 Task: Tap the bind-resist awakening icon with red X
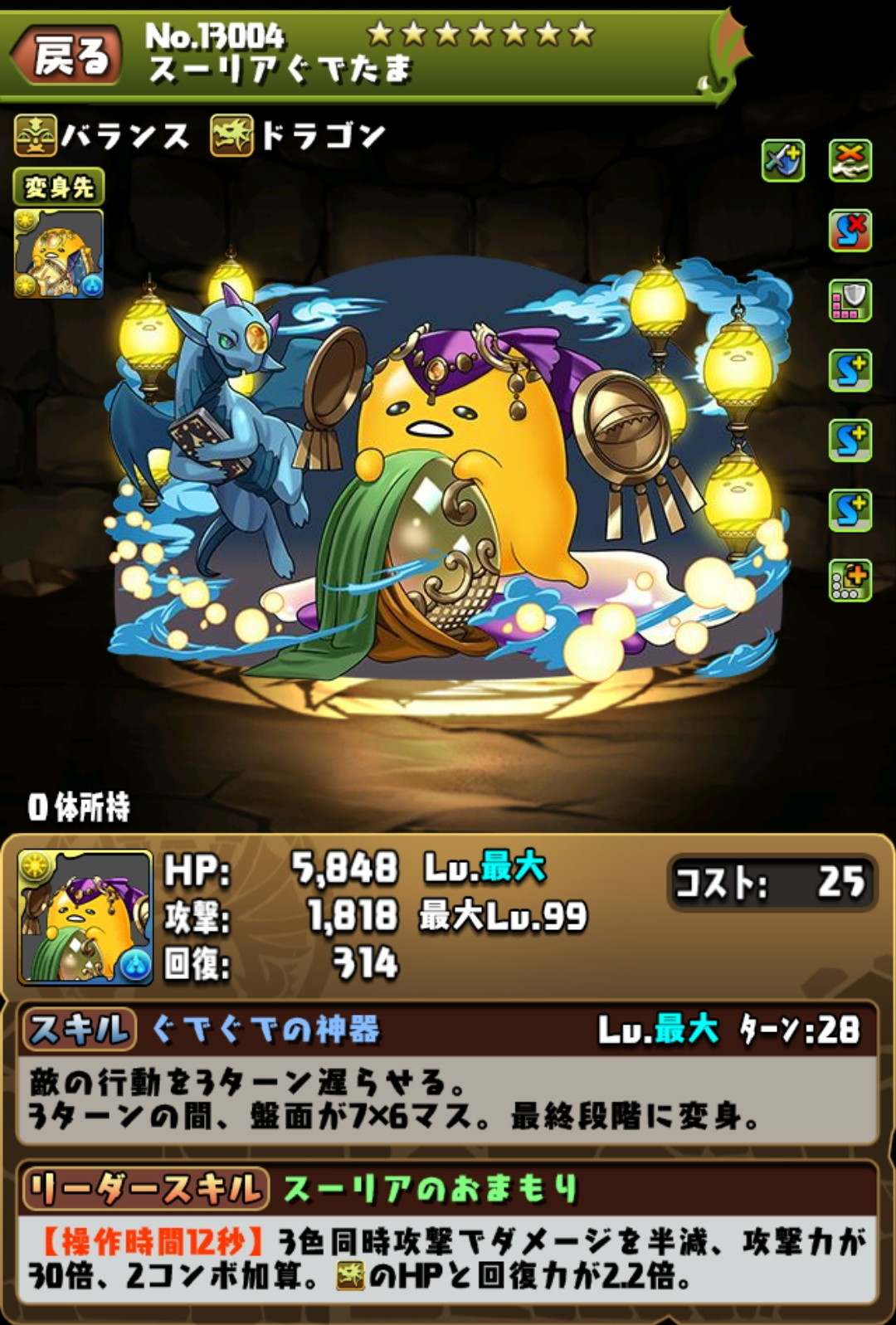[850, 230]
